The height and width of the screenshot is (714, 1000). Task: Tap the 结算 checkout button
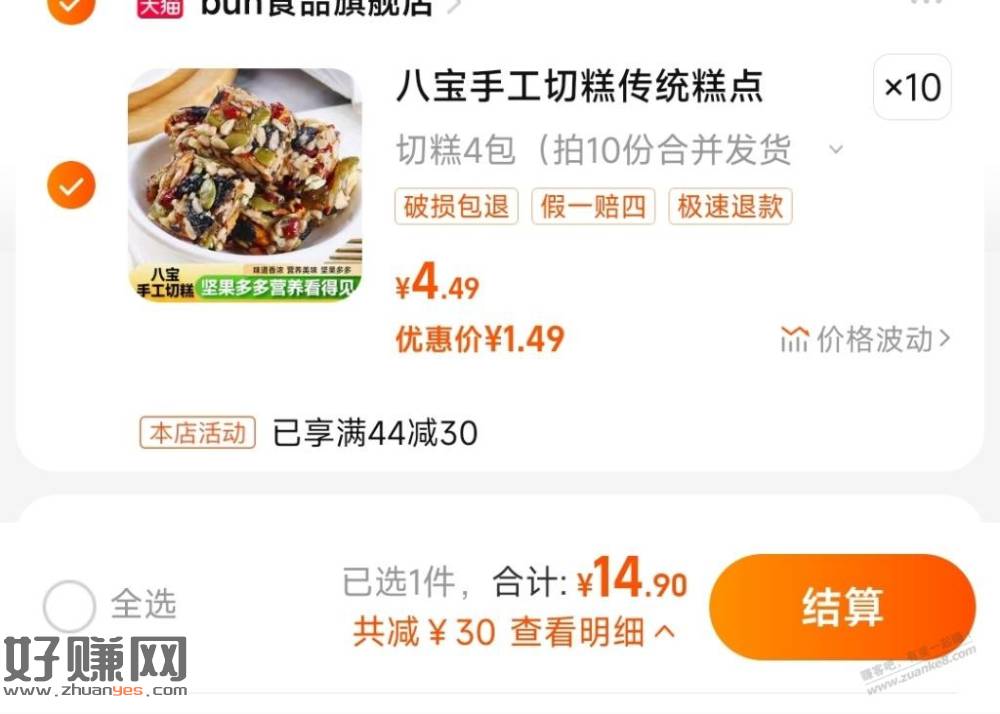[x=842, y=607]
